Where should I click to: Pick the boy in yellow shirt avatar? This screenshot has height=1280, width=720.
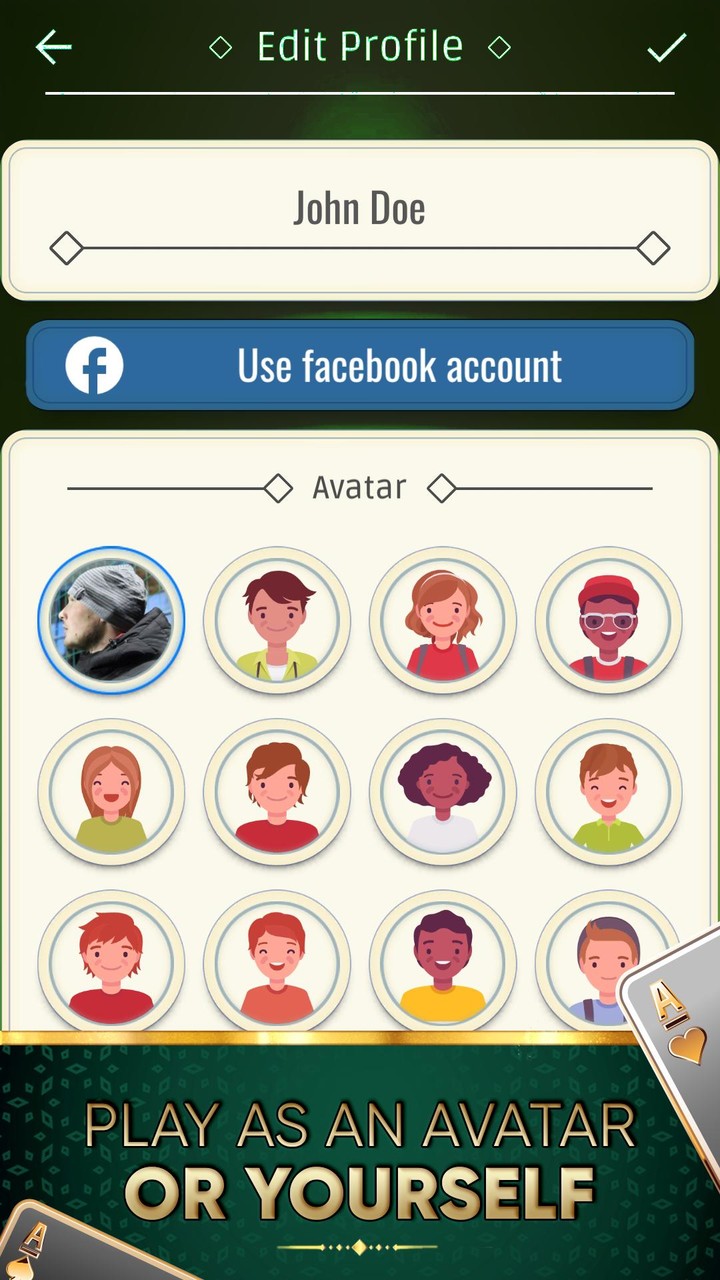click(x=443, y=960)
